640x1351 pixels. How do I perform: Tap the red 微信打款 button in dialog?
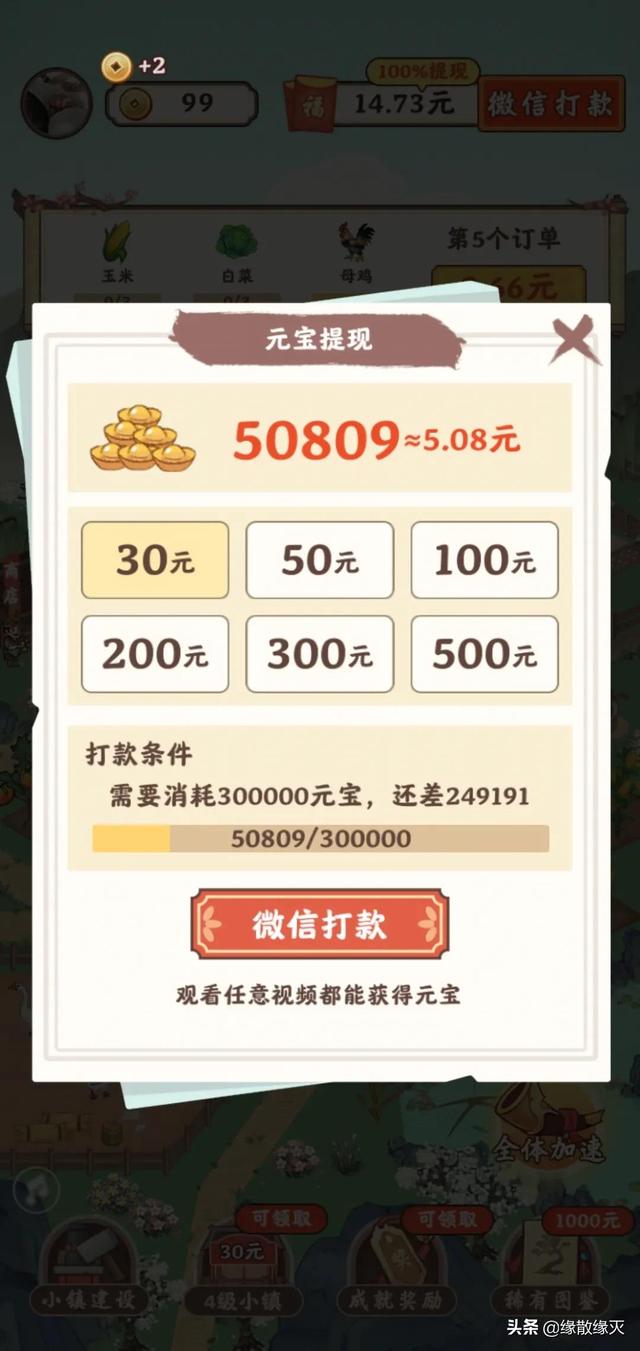[x=320, y=924]
